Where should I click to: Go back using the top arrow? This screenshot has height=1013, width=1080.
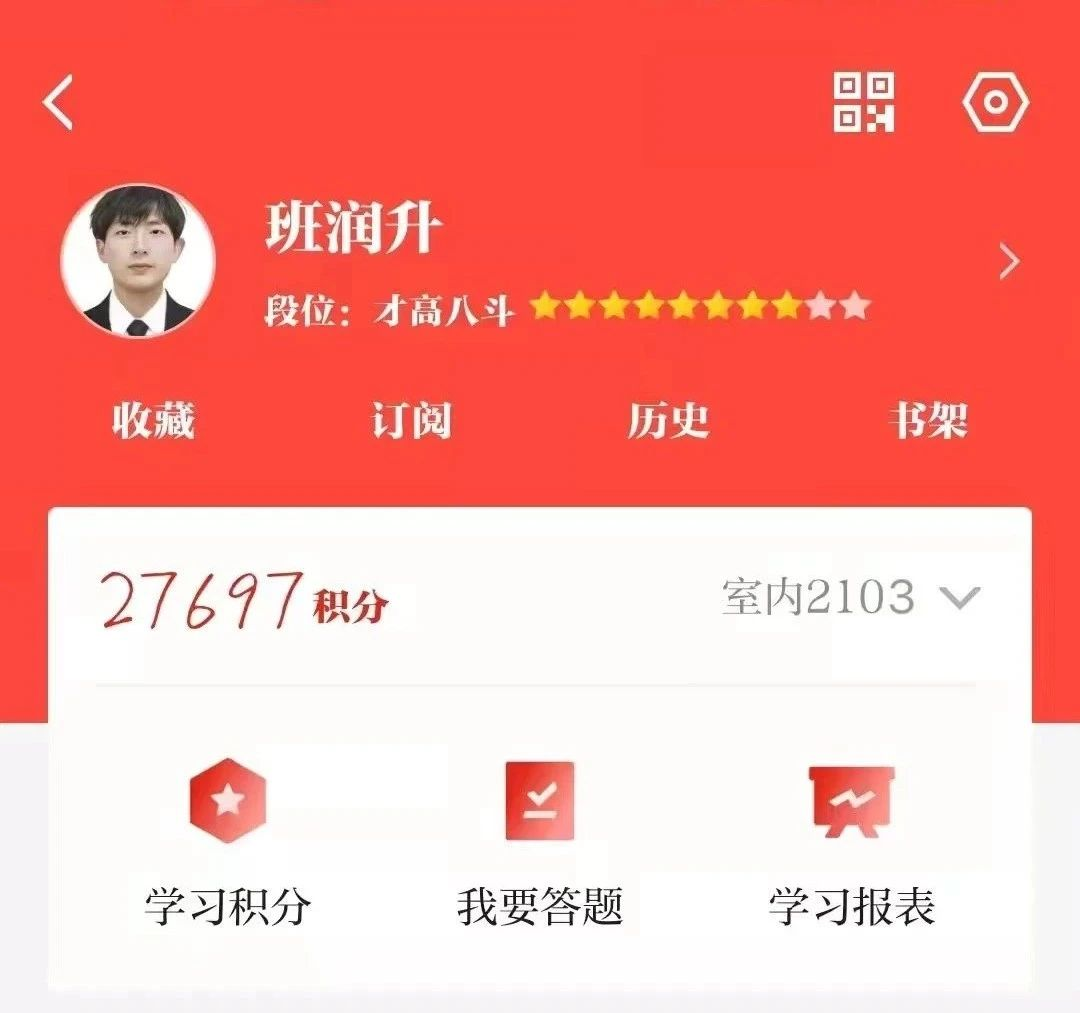(59, 102)
